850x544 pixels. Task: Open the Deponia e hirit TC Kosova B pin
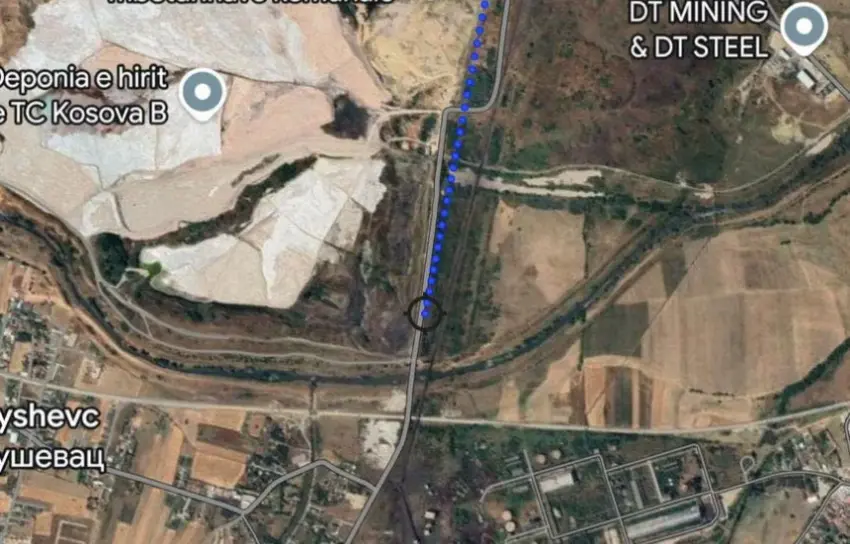click(x=204, y=93)
